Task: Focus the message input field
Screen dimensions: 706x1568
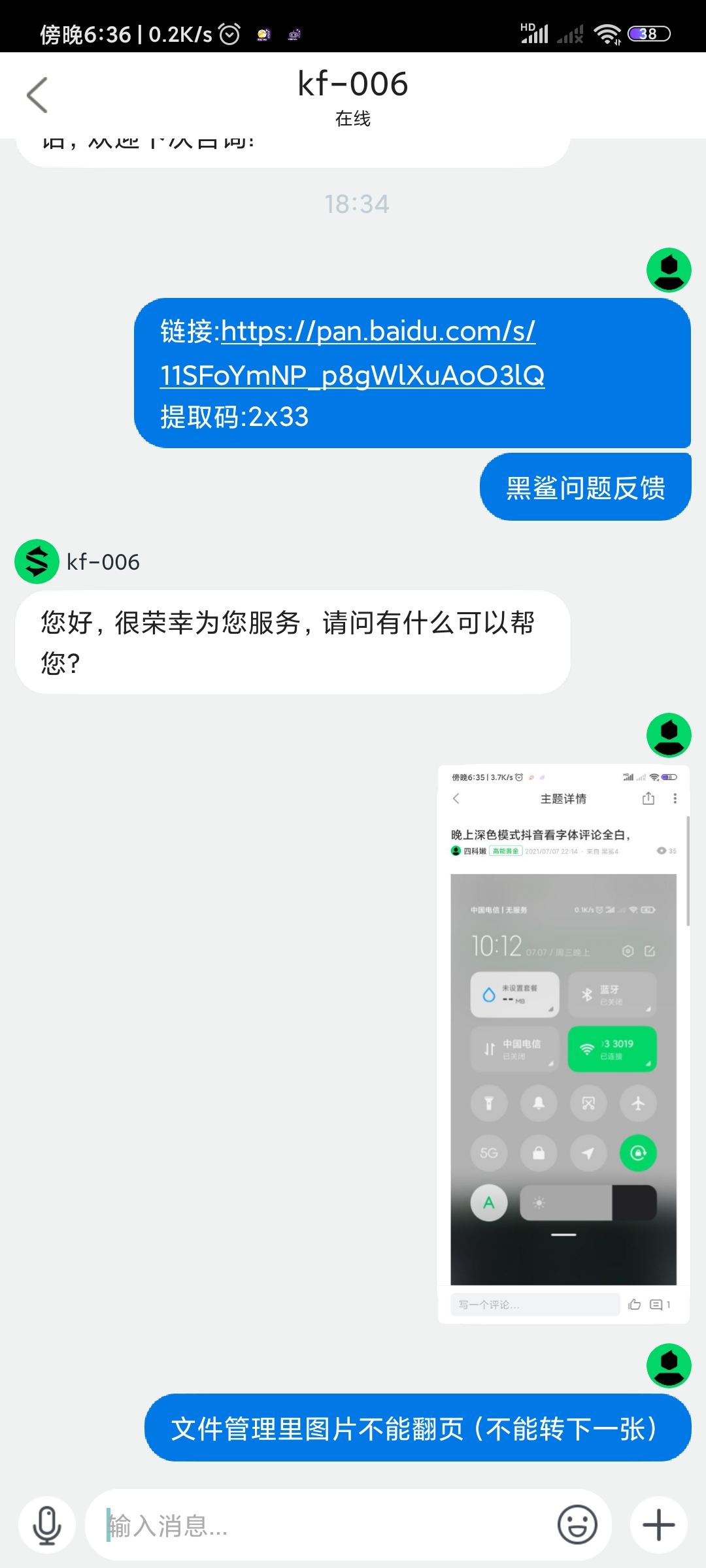Action: pyautogui.click(x=327, y=1526)
